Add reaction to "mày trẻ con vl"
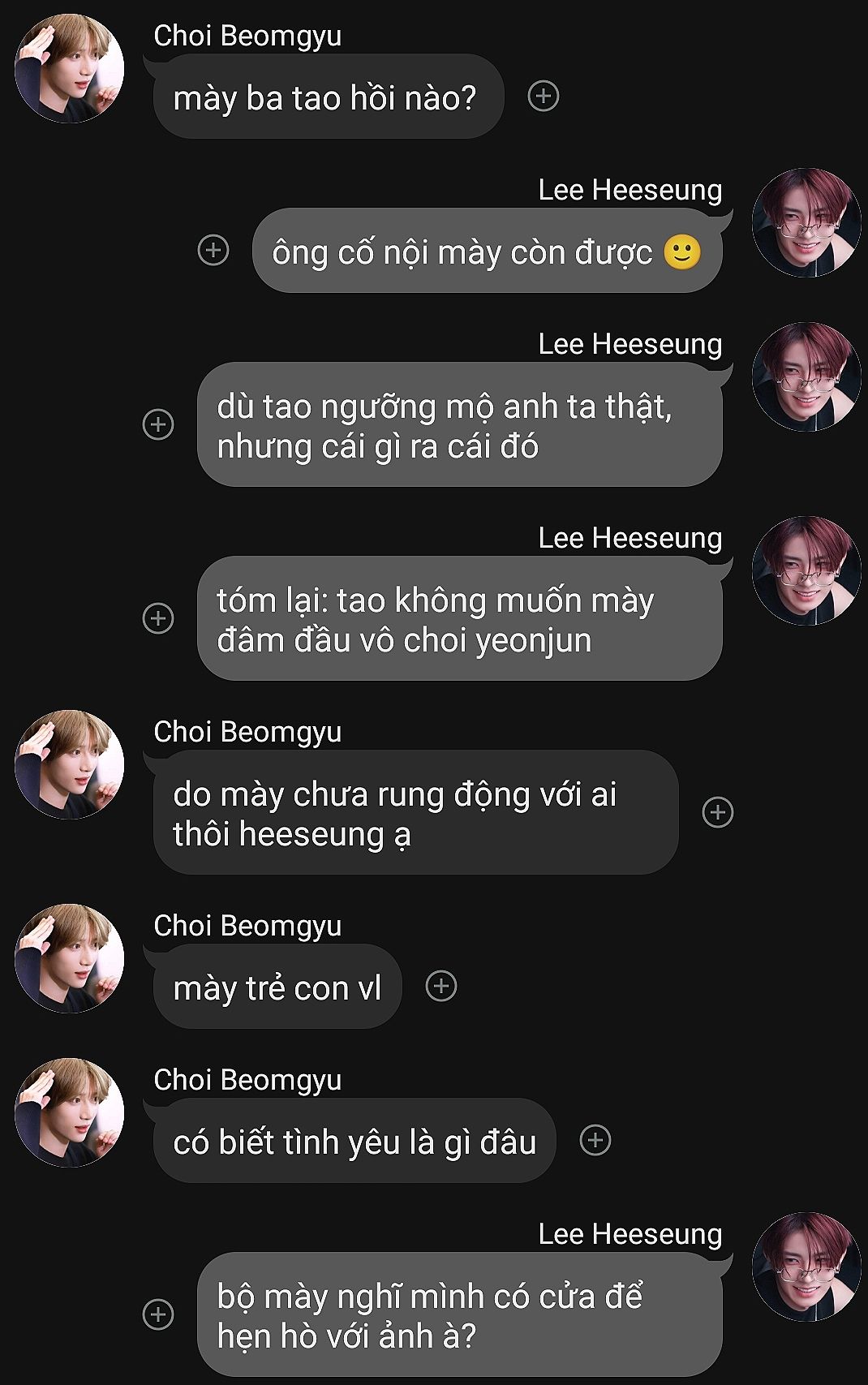The width and height of the screenshot is (868, 1385). [x=441, y=986]
